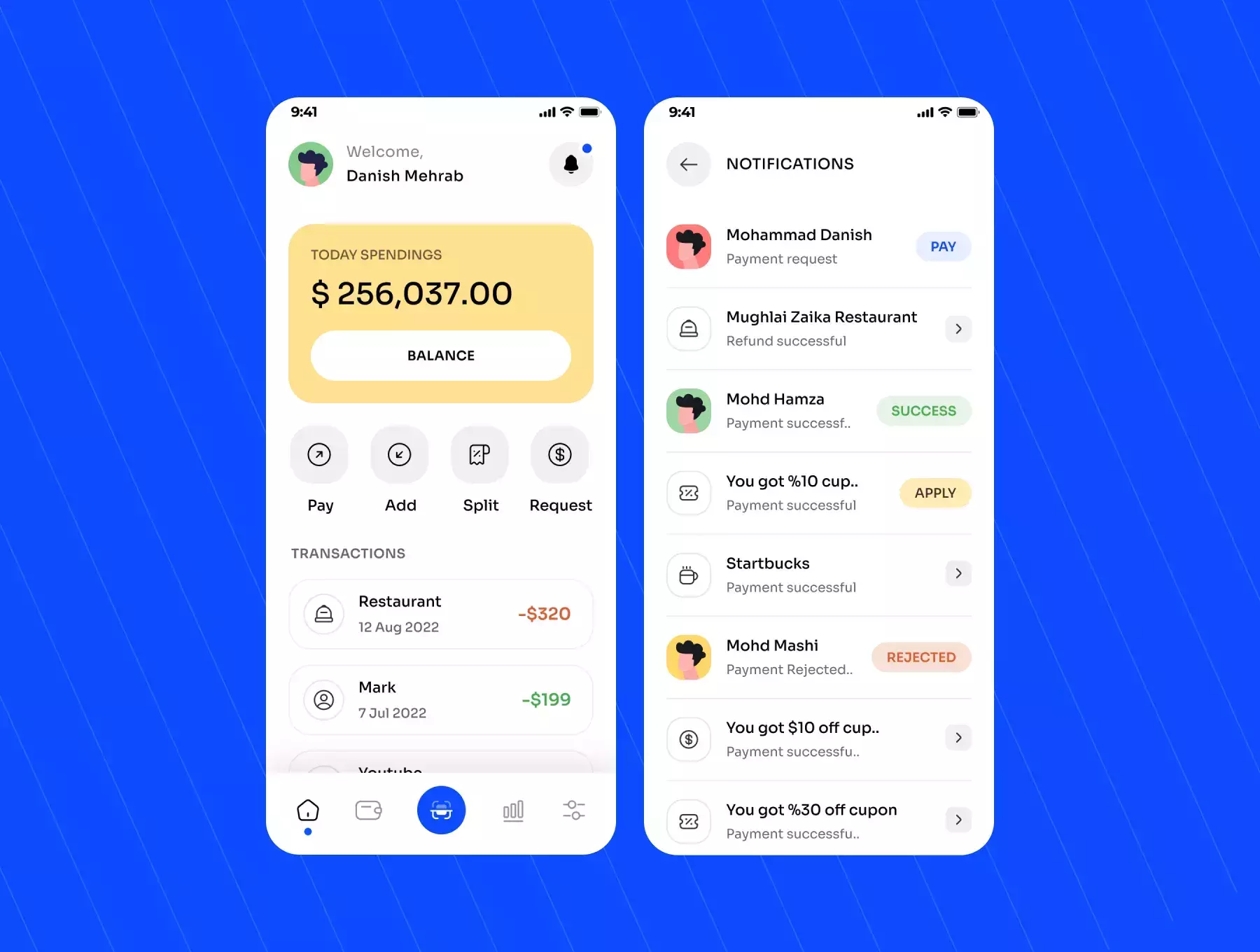Open the $10 off coupon notification
Screen dimensions: 1260x952
[x=958, y=738]
